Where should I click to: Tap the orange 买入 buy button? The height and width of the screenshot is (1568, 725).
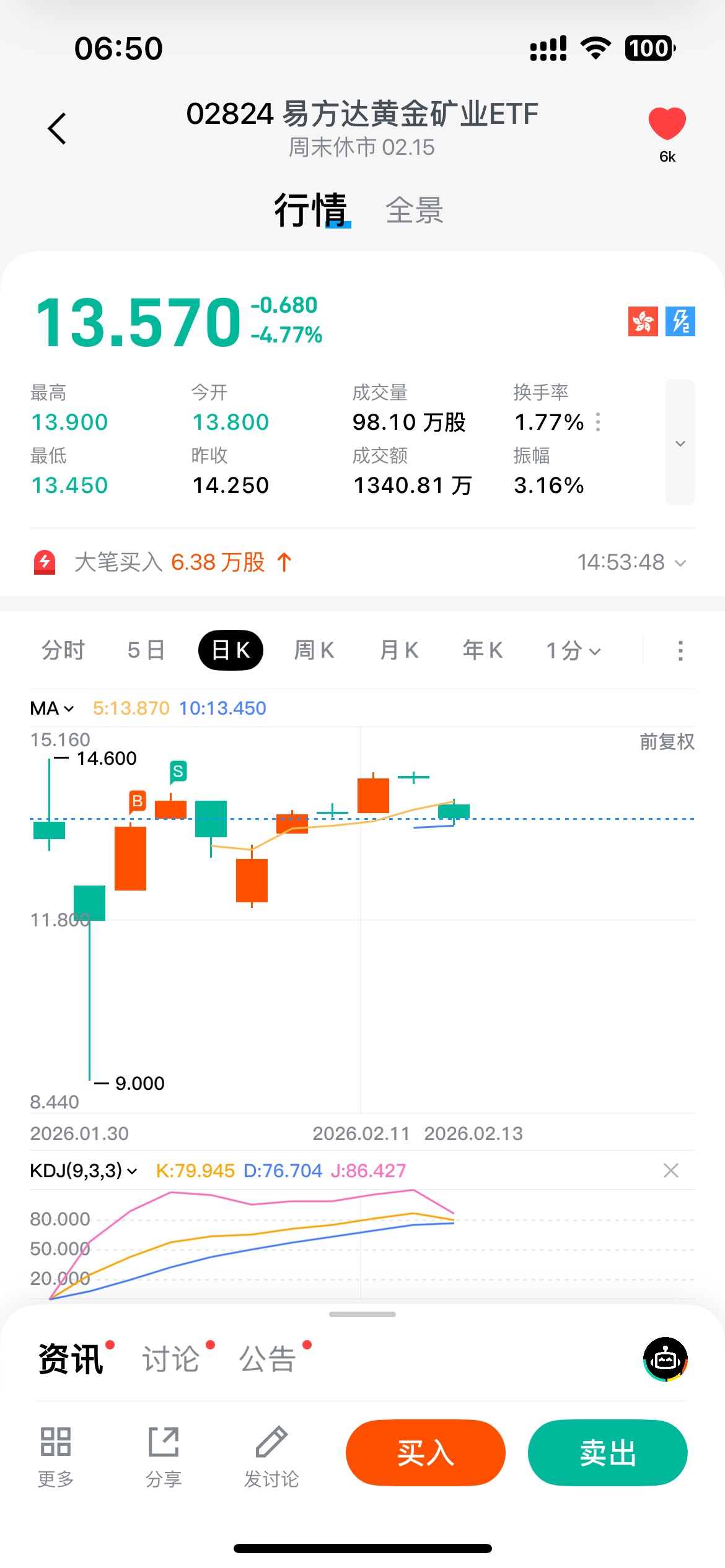pyautogui.click(x=426, y=1453)
